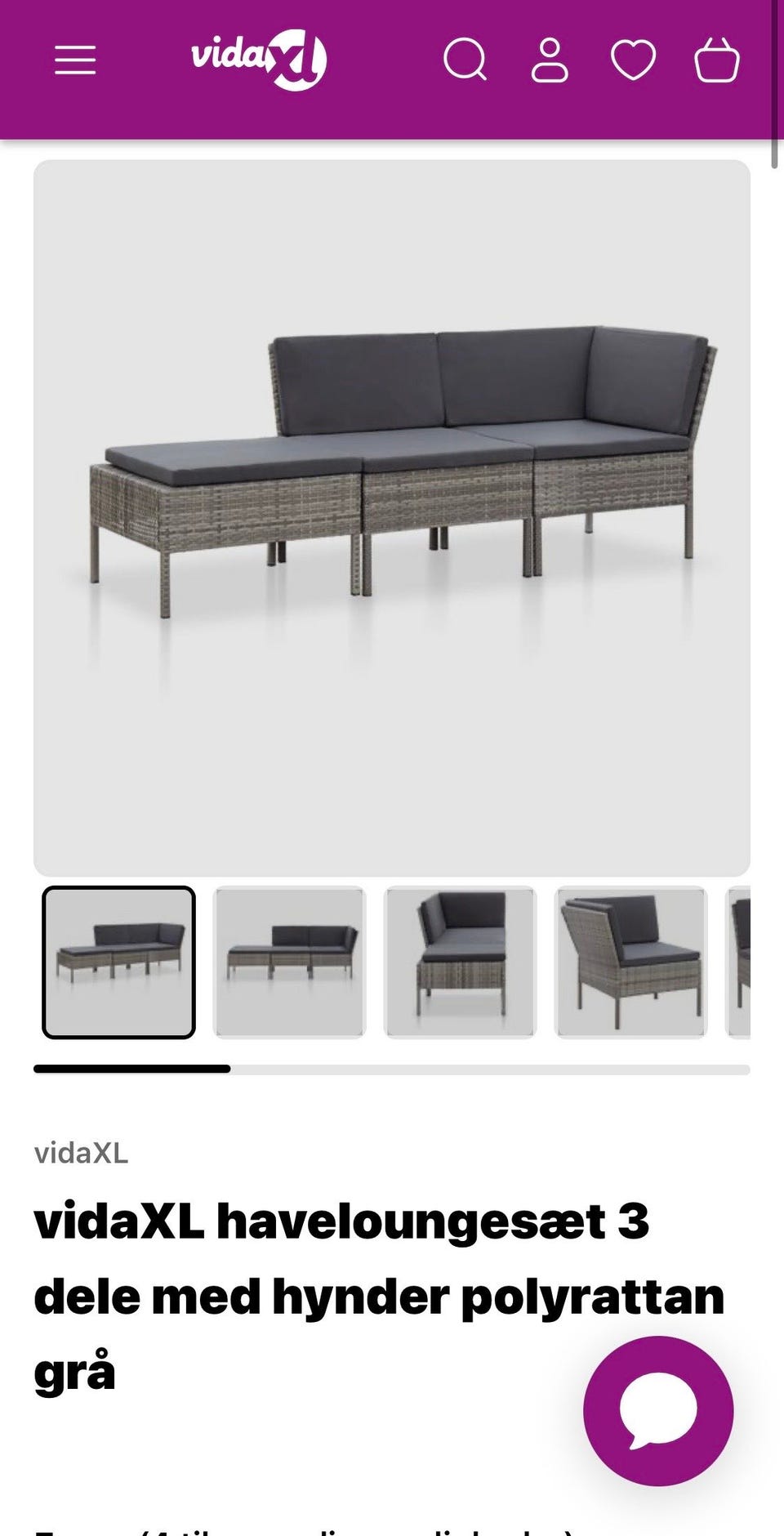The width and height of the screenshot is (784, 1536).
Task: Select the third thumbnail showing side view
Action: pyautogui.click(x=461, y=962)
